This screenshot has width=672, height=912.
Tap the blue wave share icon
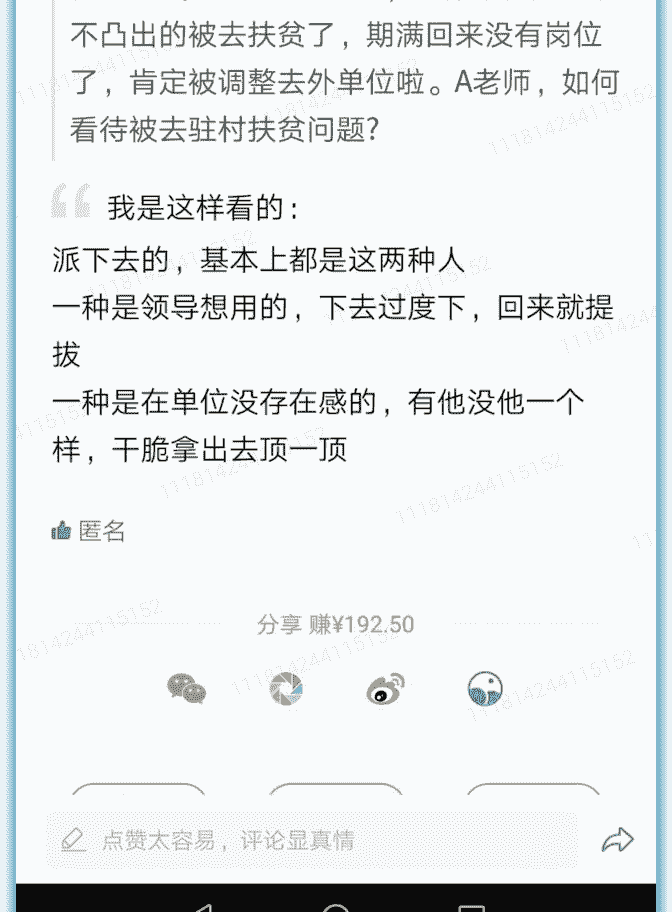[485, 689]
